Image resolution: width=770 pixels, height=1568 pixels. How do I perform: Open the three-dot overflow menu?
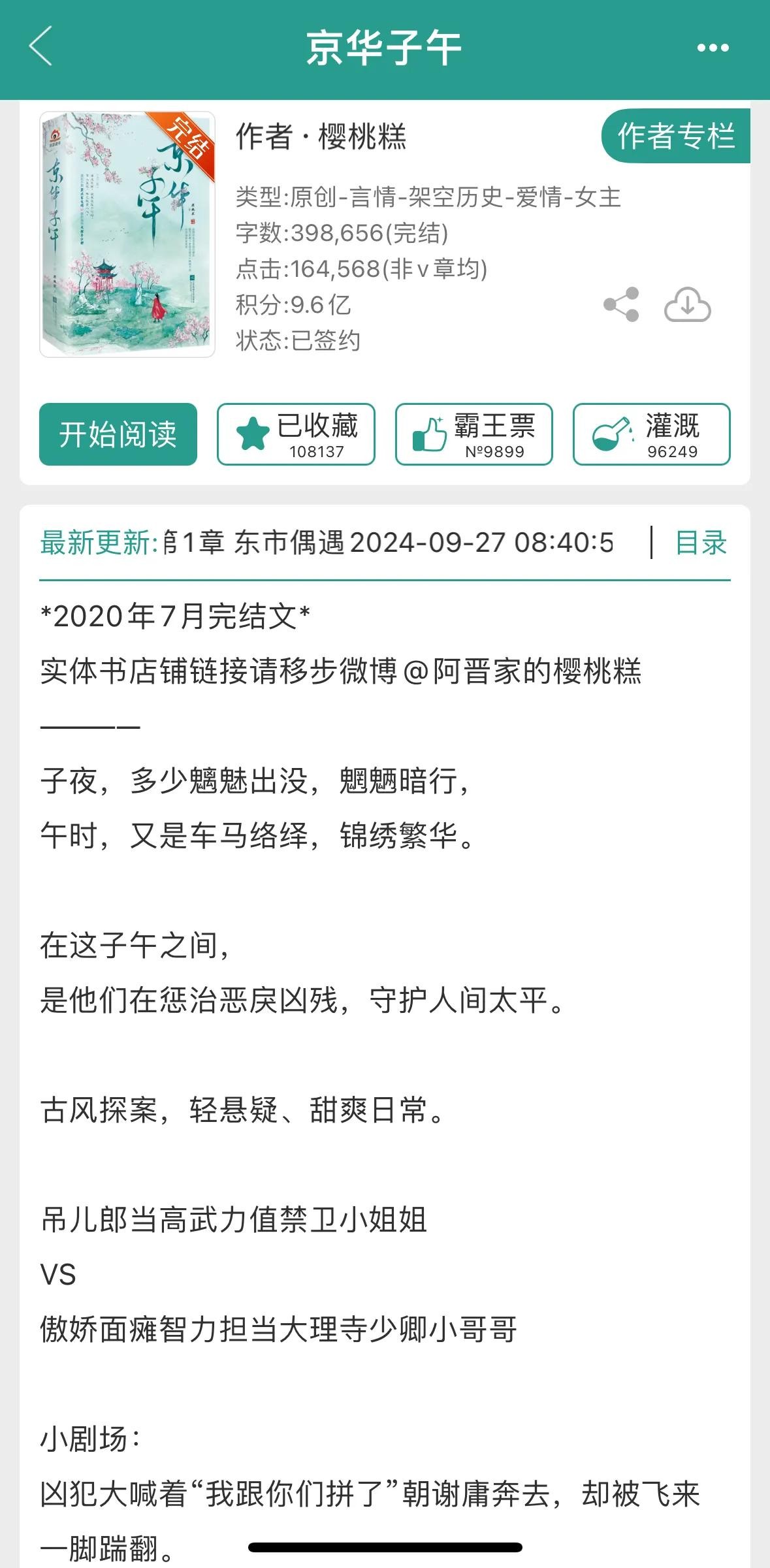[713, 48]
